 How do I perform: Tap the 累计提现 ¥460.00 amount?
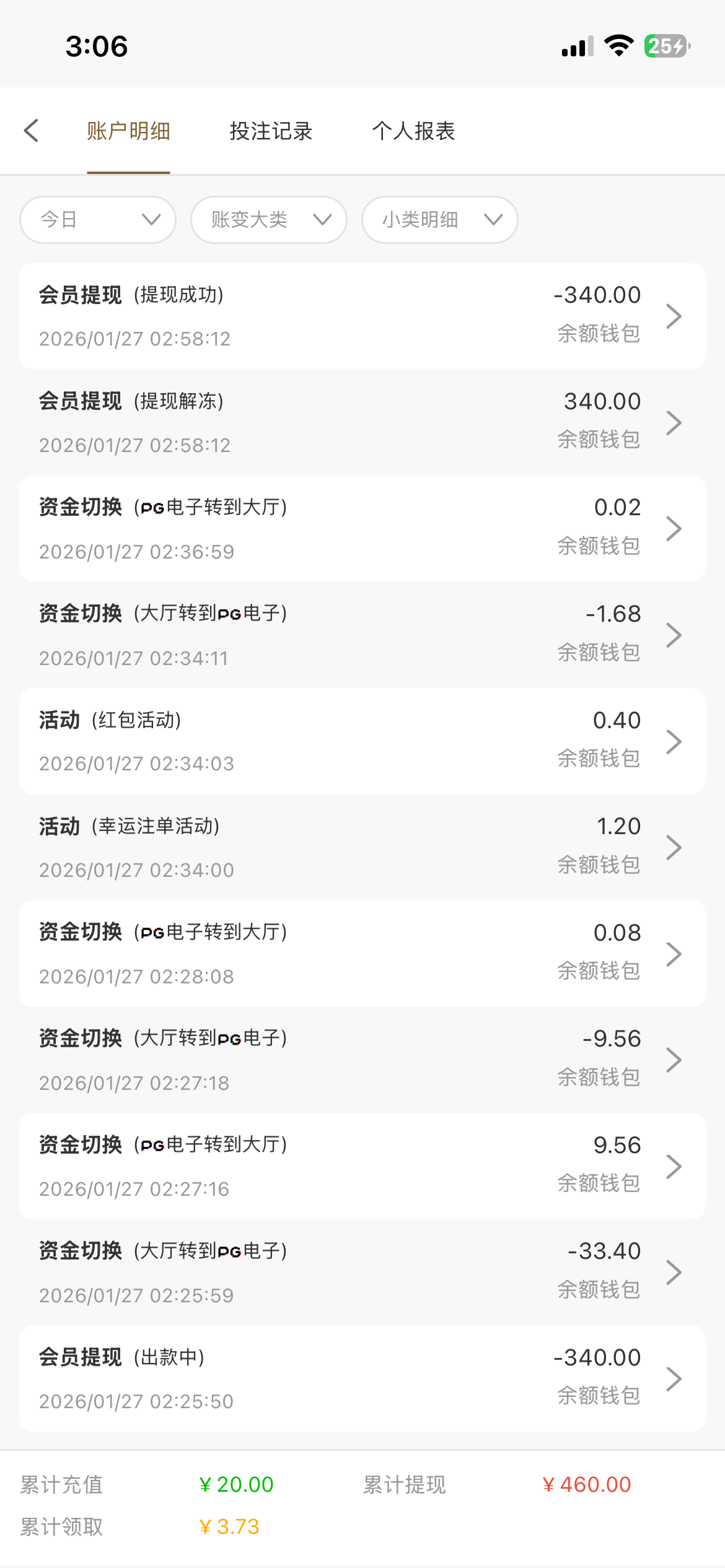(x=586, y=1484)
